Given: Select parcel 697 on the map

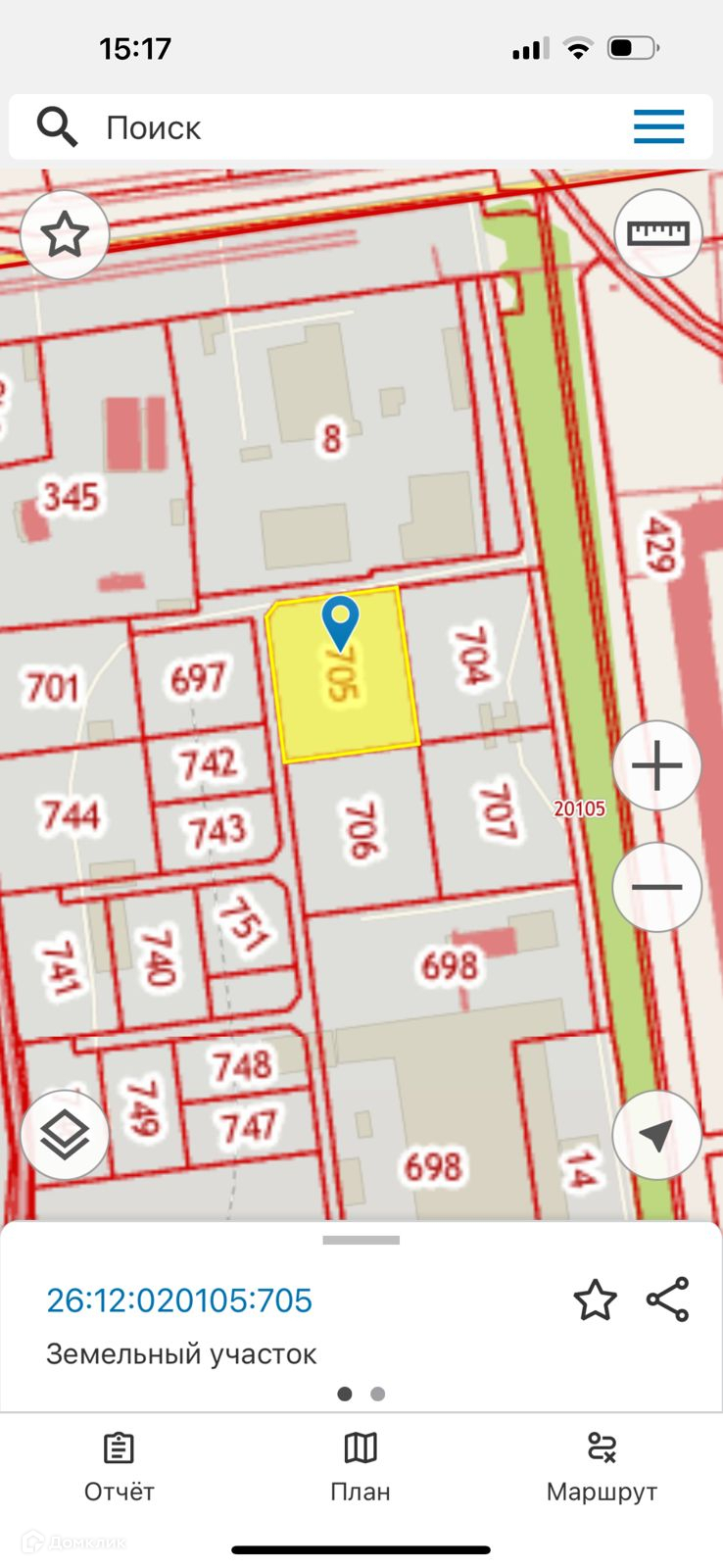Looking at the screenshot, I should 198,678.
